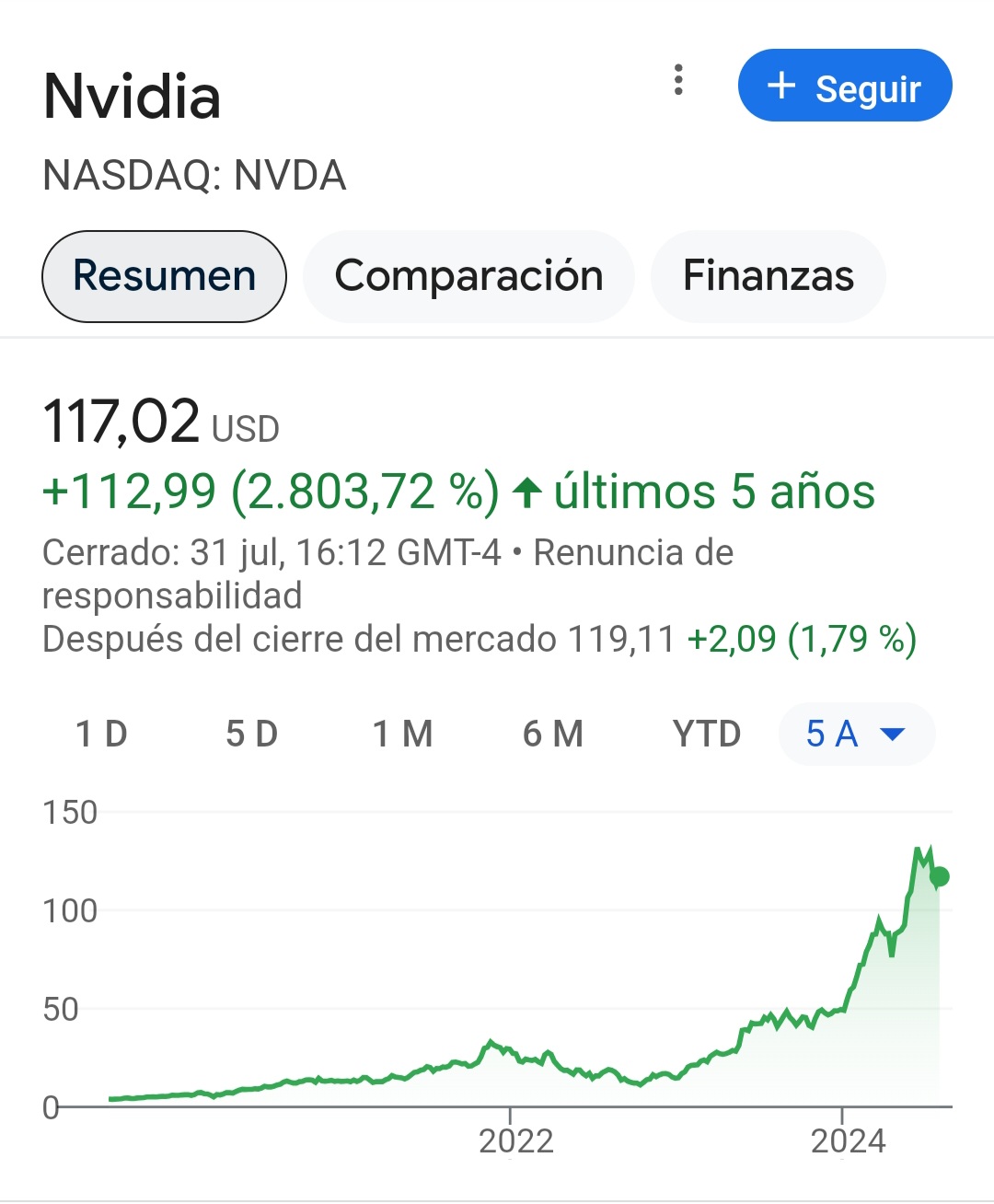Follow Nvidia with the Seguir button
Image resolution: width=994 pixels, height=1204 pixels.
click(x=844, y=86)
